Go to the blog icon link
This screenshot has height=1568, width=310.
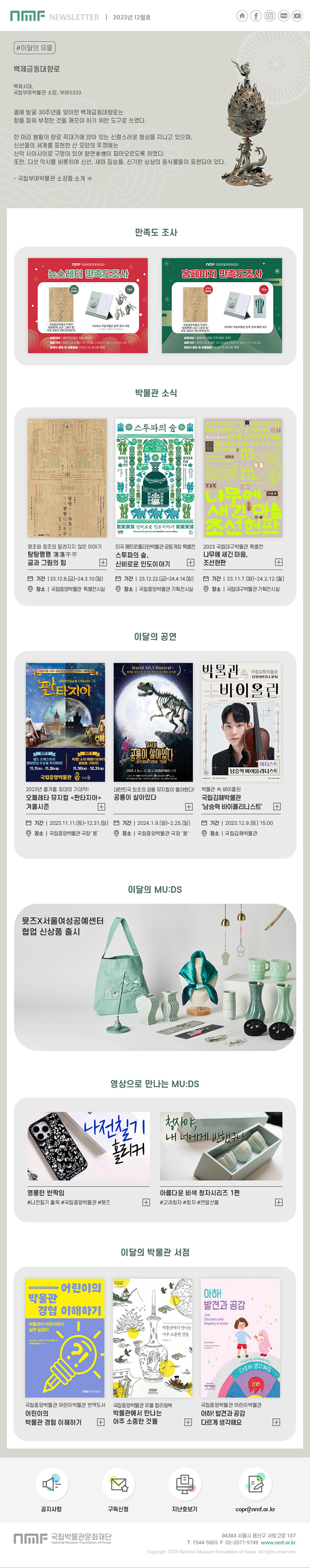[283, 16]
